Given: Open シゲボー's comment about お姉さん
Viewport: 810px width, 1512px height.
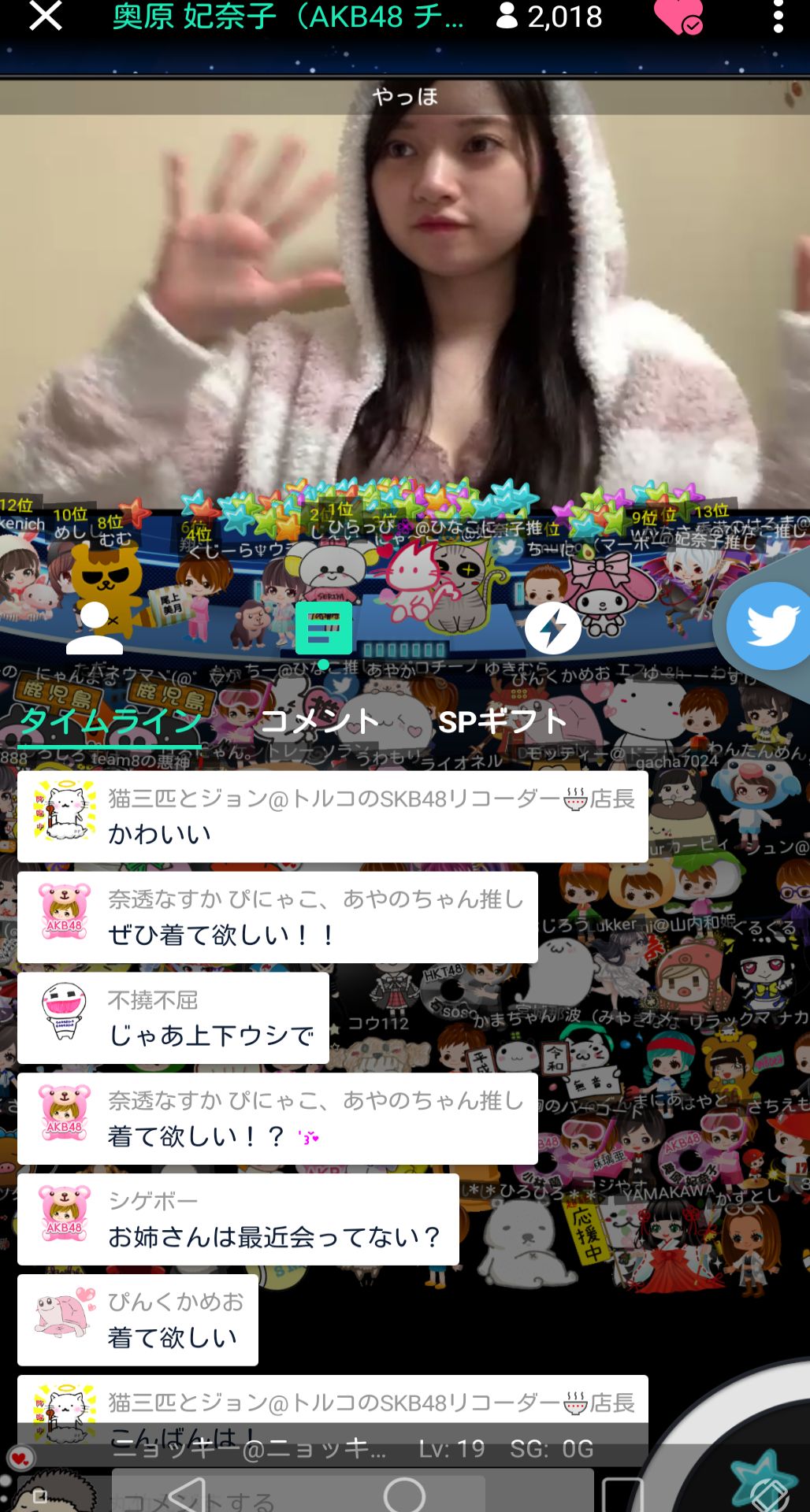Looking at the screenshot, I should point(238,1219).
